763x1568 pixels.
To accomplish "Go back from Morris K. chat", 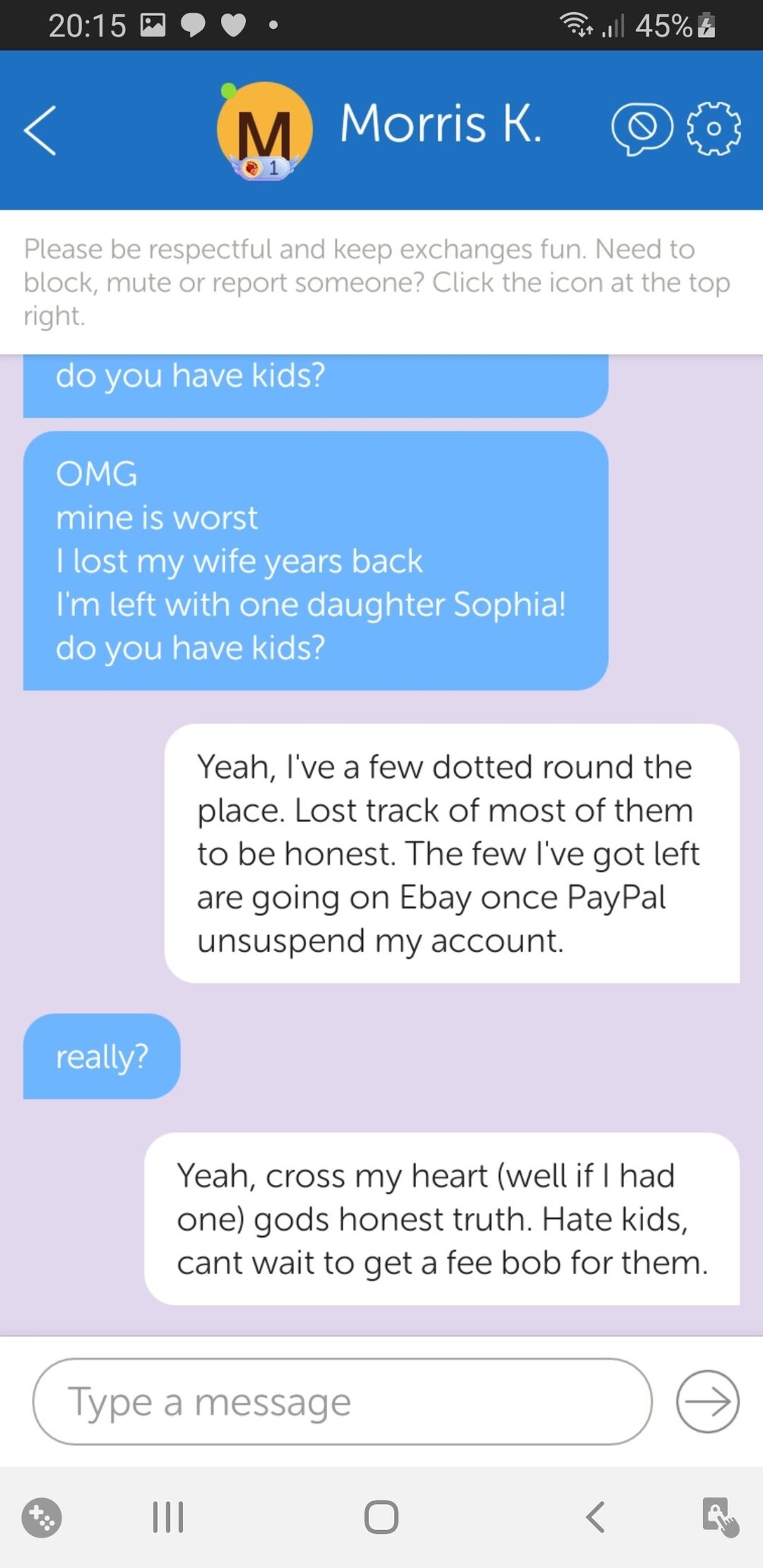I will pyautogui.click(x=40, y=131).
